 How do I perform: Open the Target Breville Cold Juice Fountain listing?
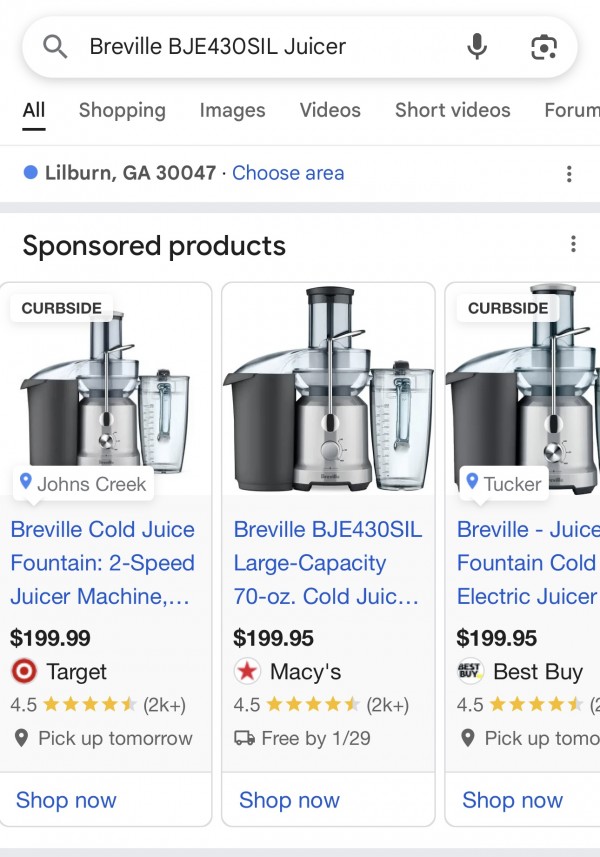coord(103,563)
